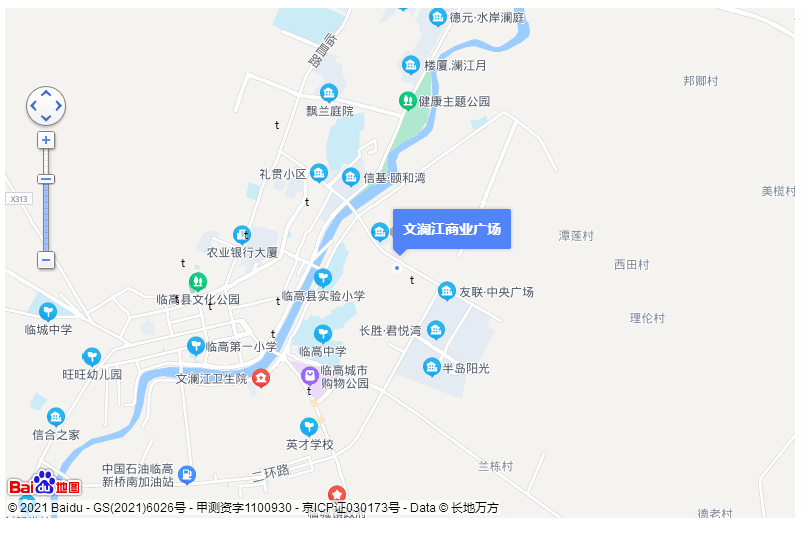
Task: Select the 飘兰庭院 residence marker
Action: (328, 93)
